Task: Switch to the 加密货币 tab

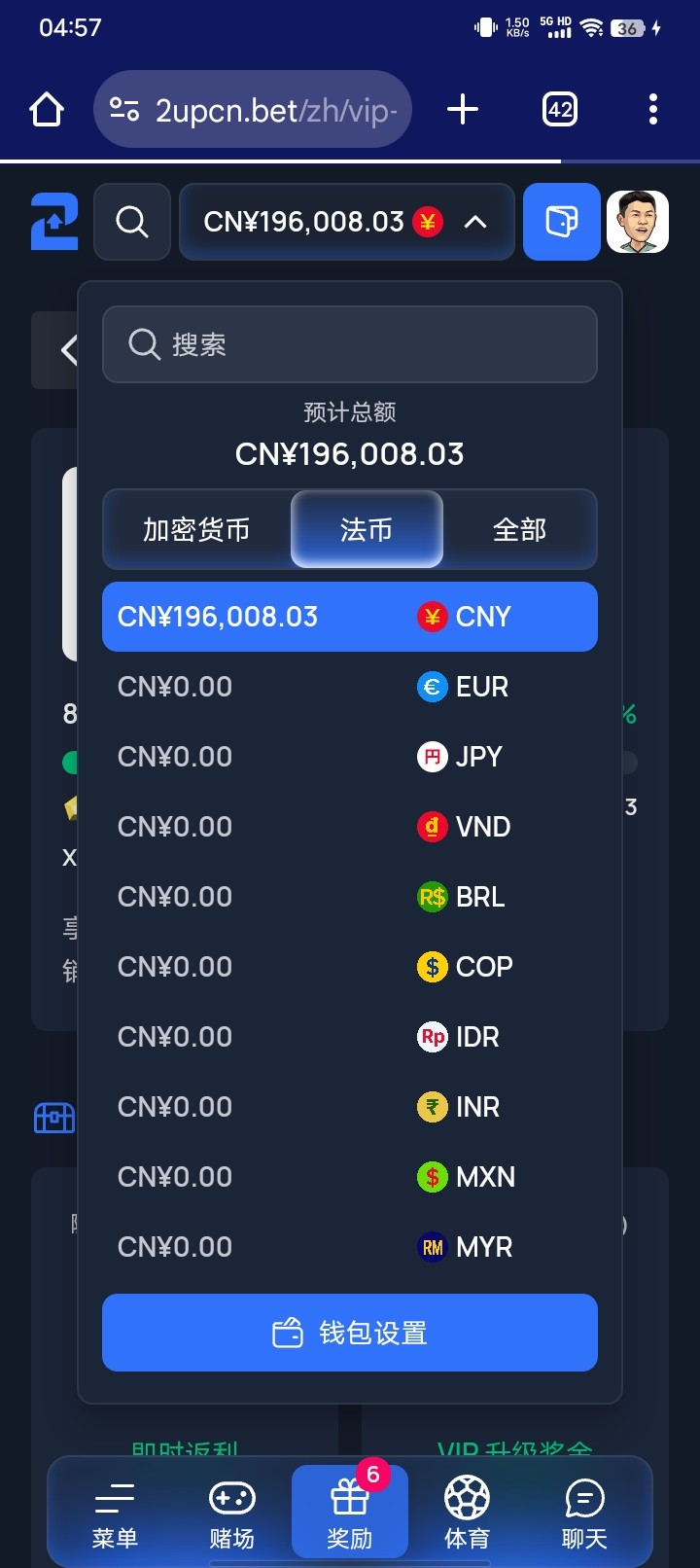Action: [x=196, y=529]
